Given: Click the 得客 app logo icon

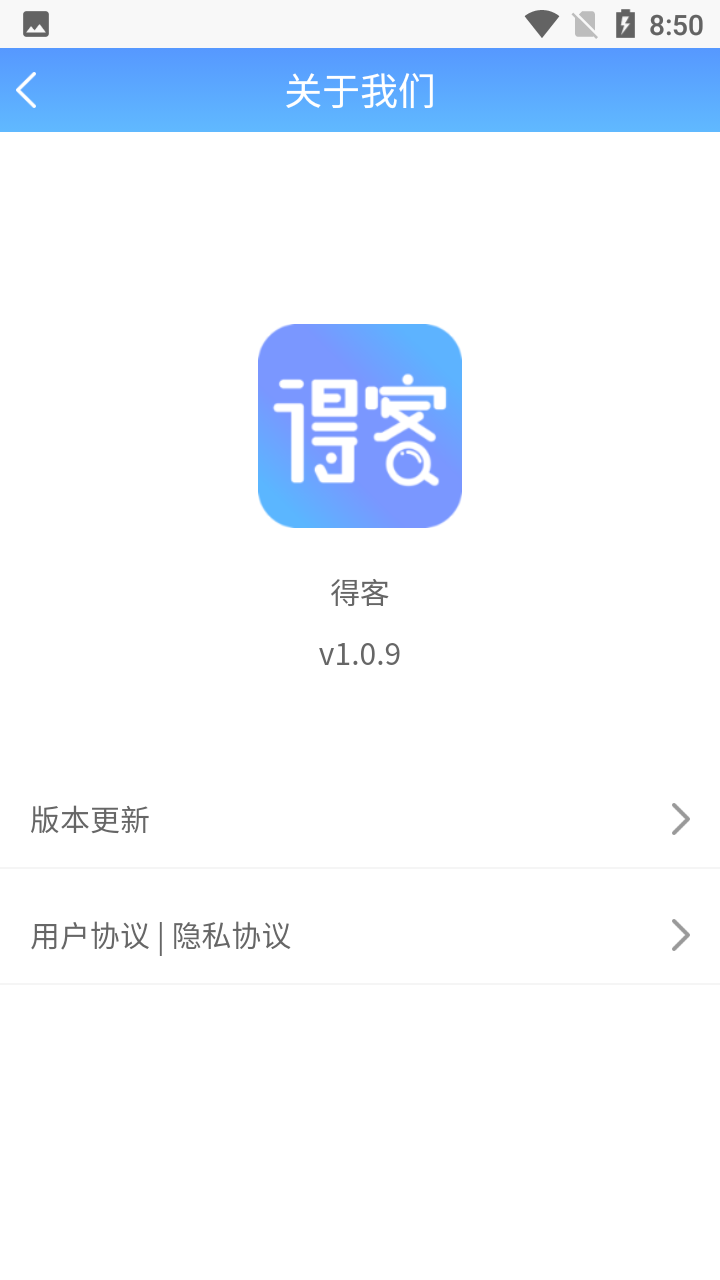Looking at the screenshot, I should pyautogui.click(x=360, y=425).
